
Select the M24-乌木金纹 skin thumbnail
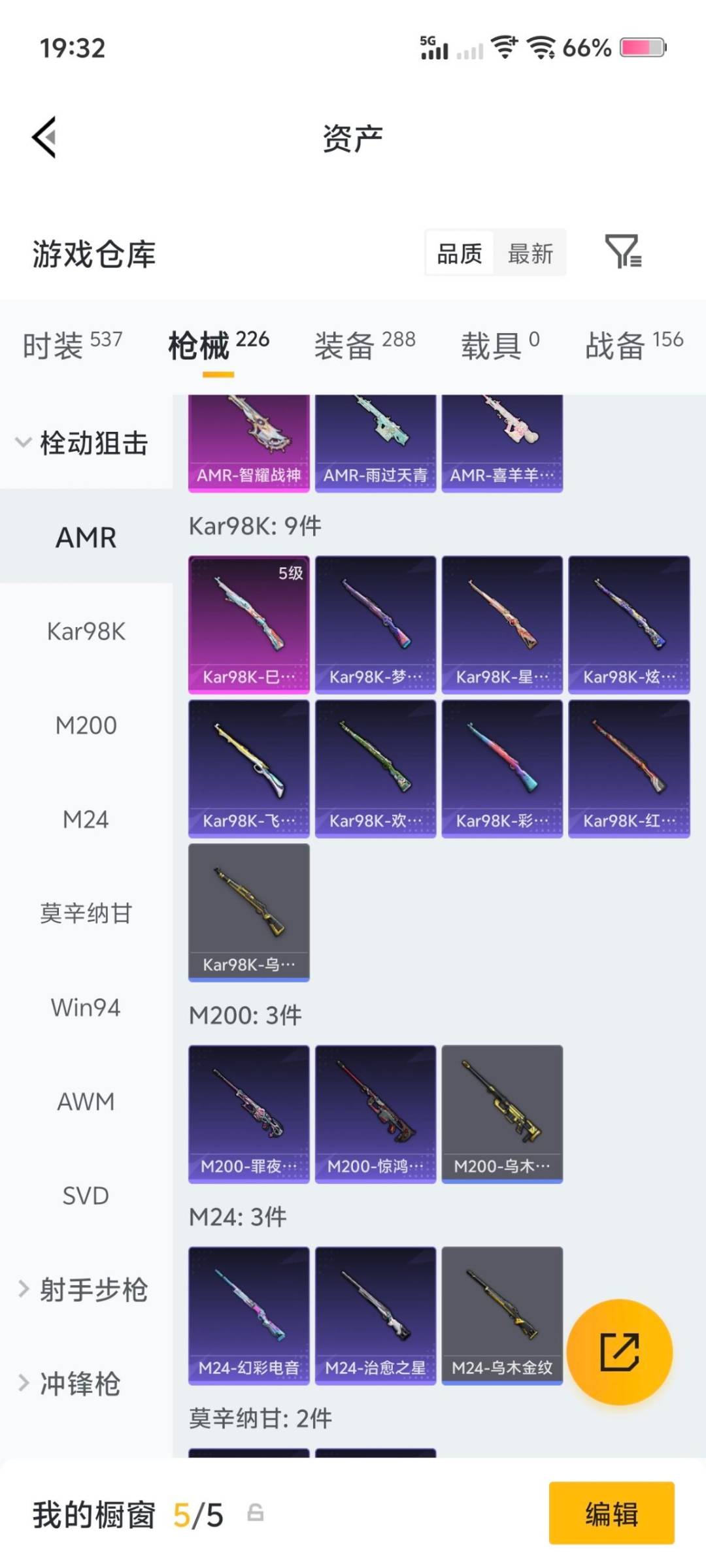(x=502, y=1313)
